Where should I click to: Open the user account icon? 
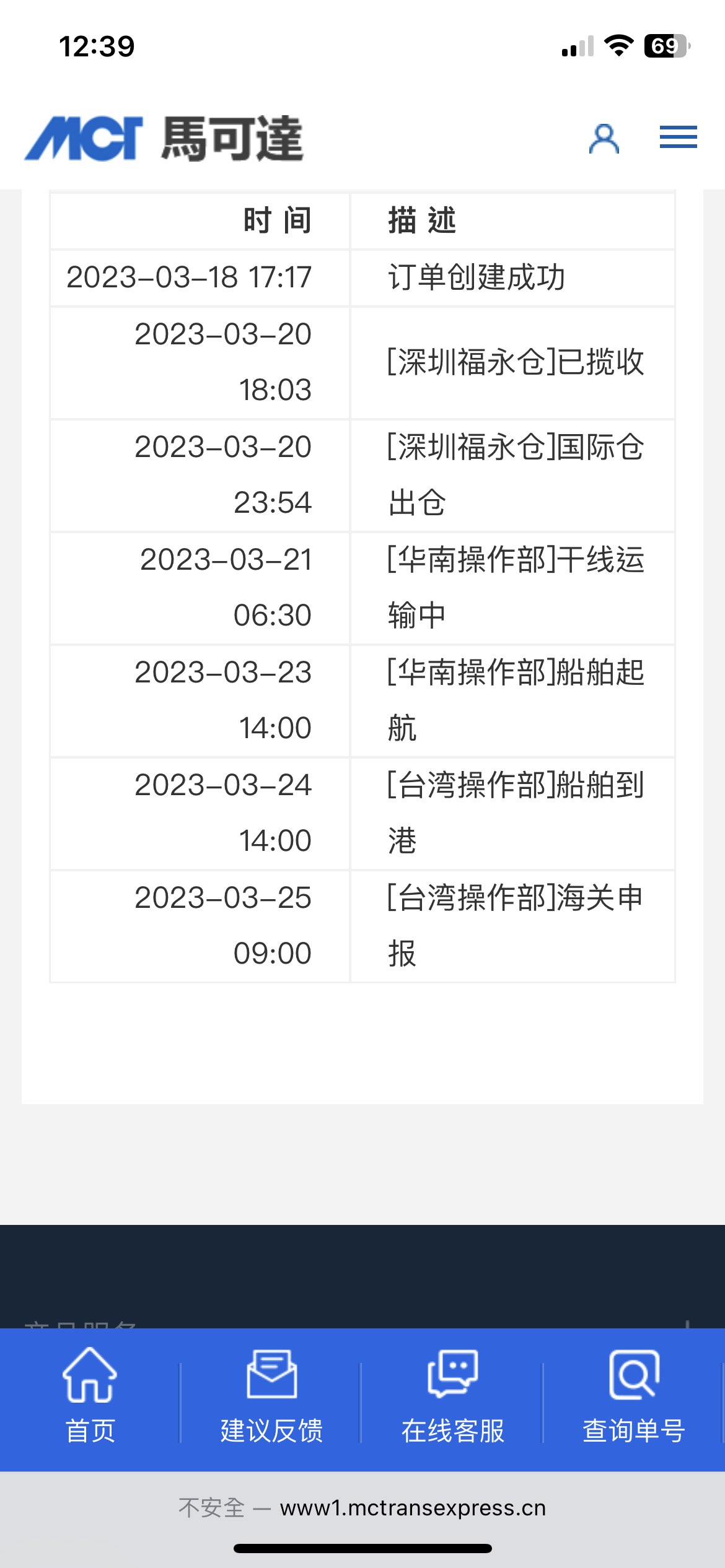pyautogui.click(x=604, y=138)
